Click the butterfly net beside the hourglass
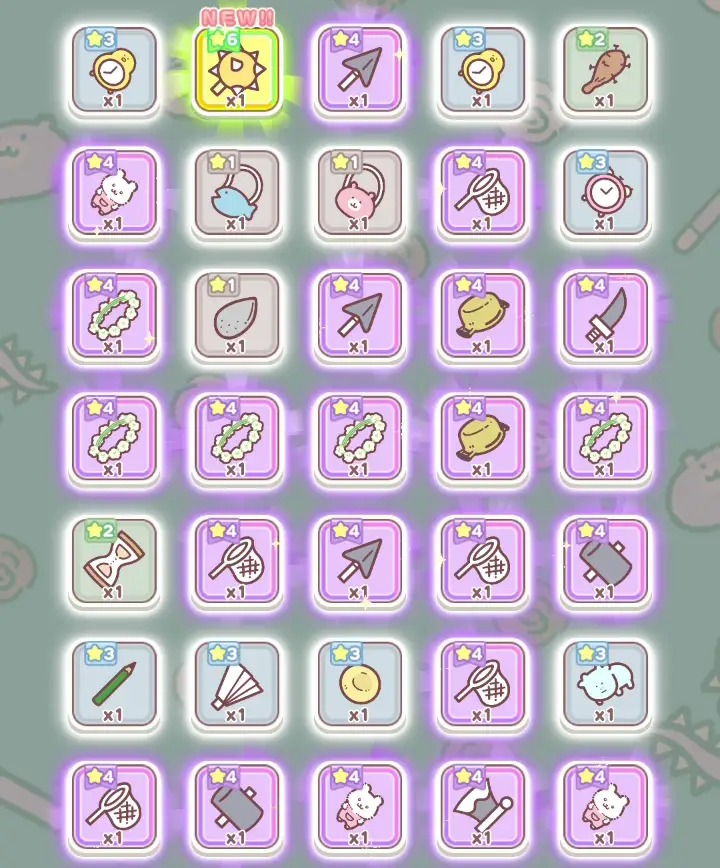Image resolution: width=720 pixels, height=868 pixels. (x=237, y=560)
